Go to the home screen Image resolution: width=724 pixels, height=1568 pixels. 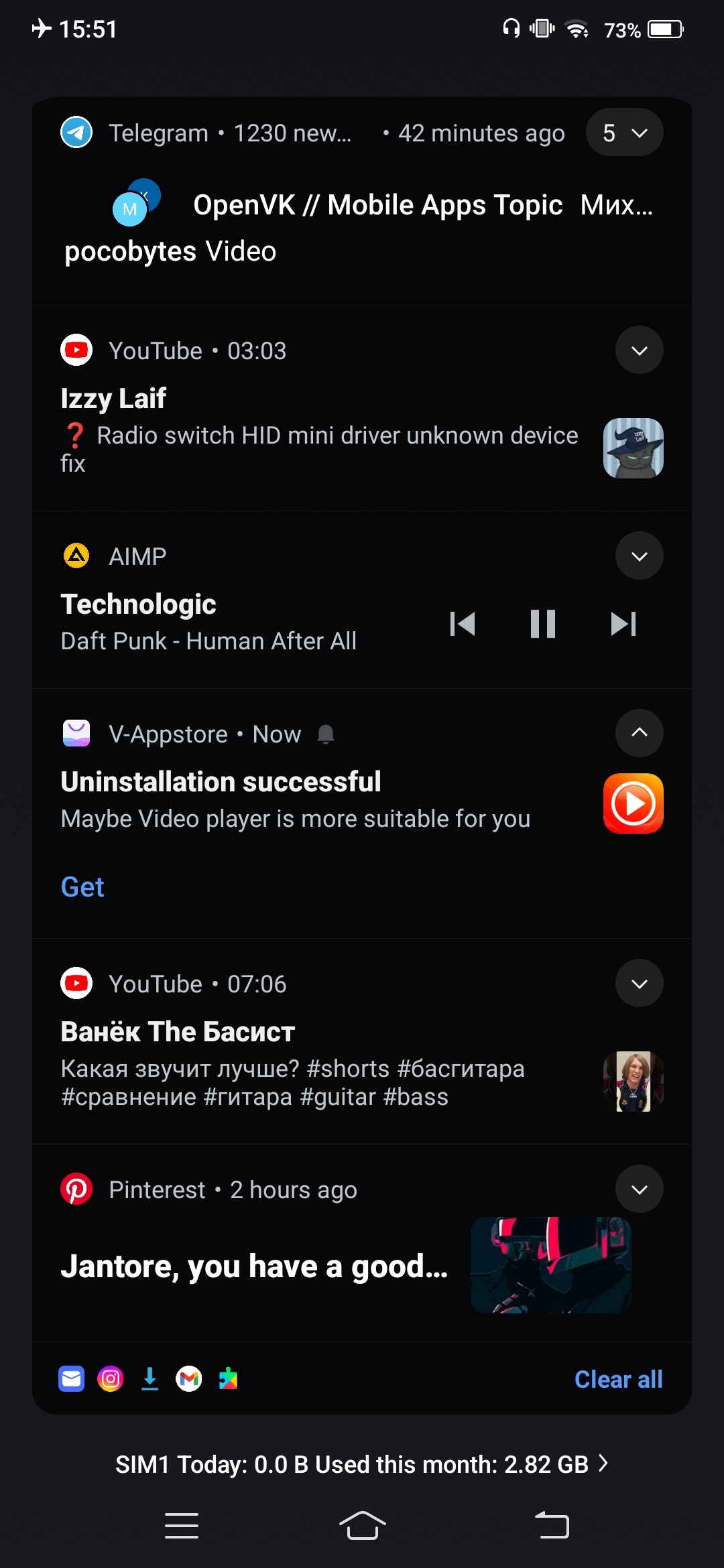[362, 1526]
